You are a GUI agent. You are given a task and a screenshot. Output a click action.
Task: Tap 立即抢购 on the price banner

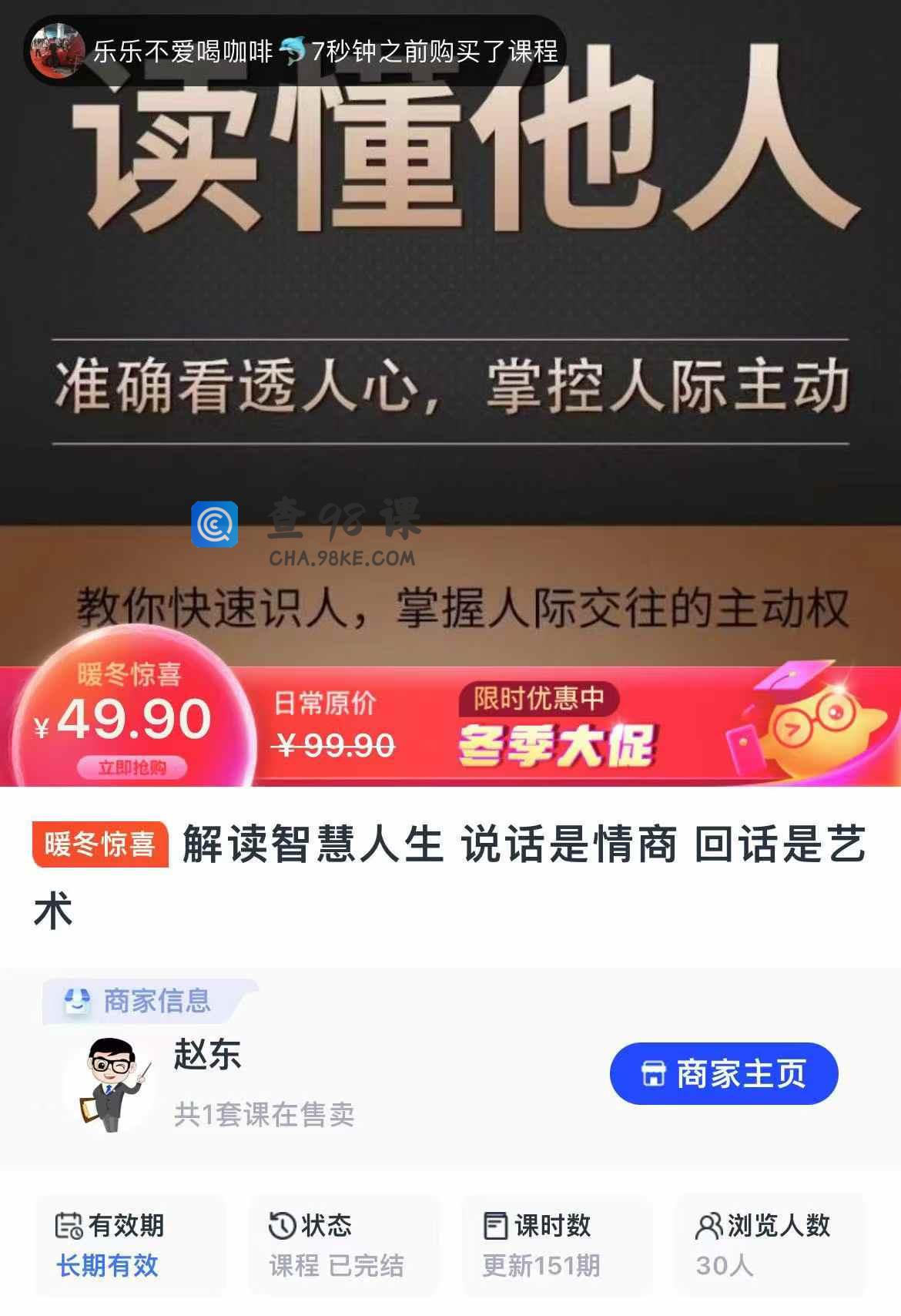coord(132,767)
